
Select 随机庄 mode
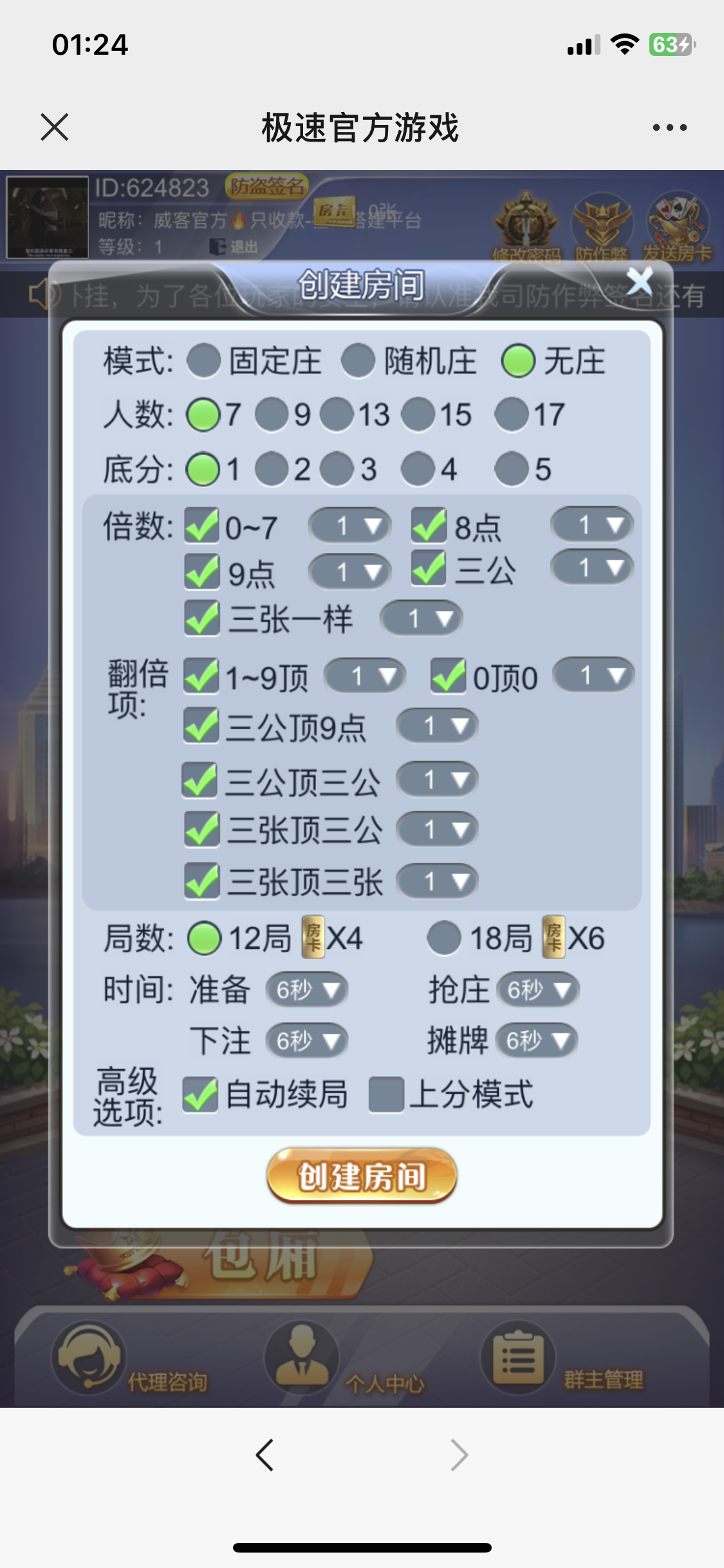point(358,360)
